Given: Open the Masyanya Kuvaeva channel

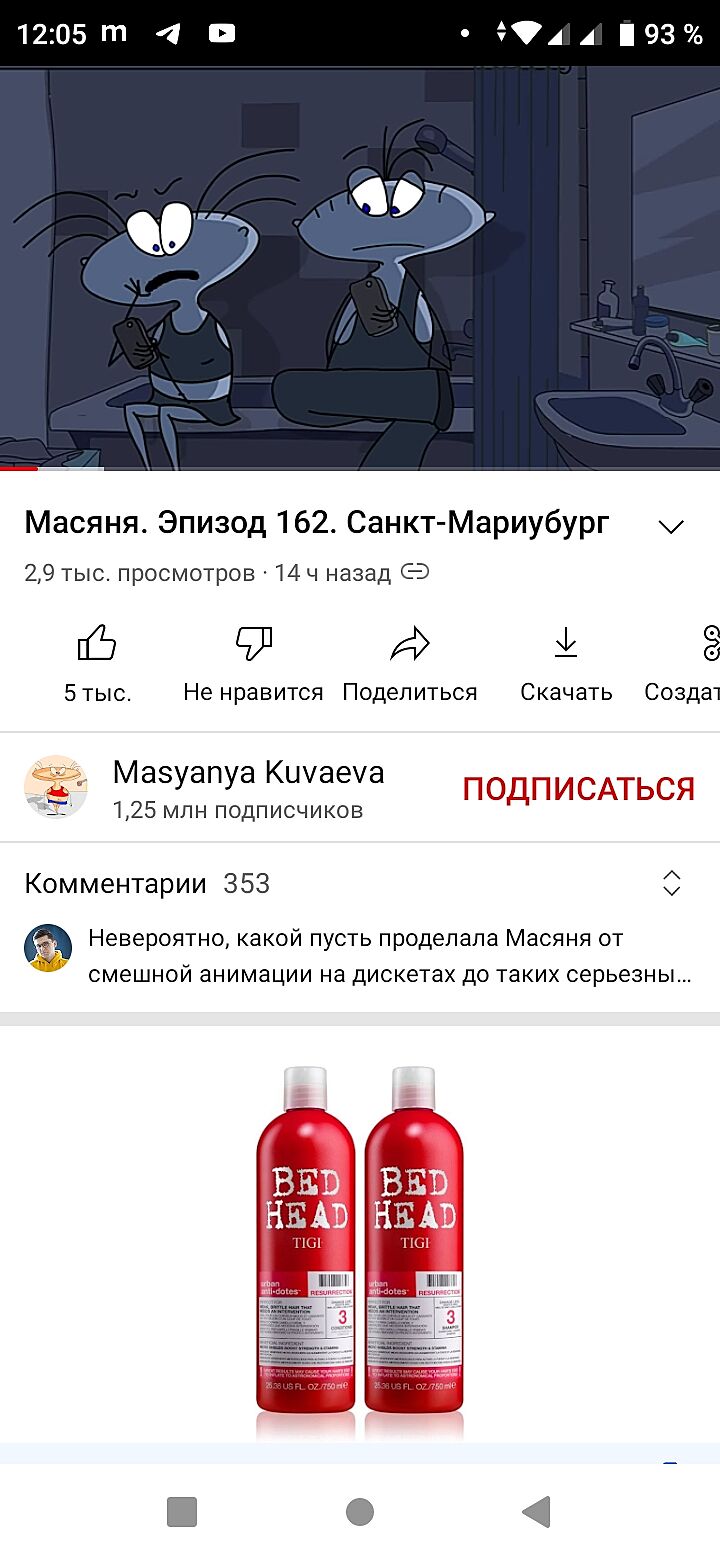Looking at the screenshot, I should point(248,788).
